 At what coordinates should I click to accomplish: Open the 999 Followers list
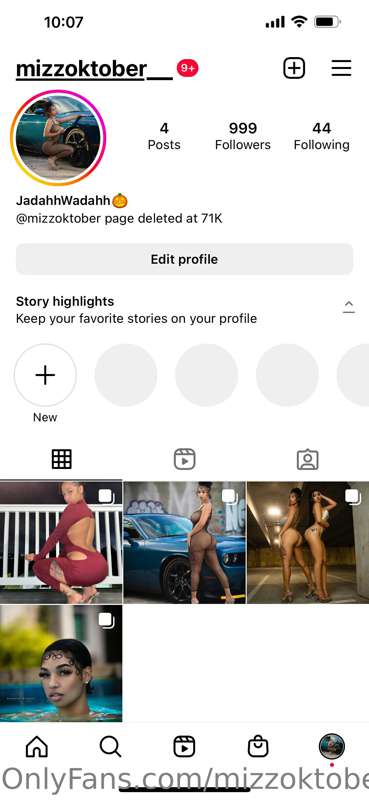point(242,136)
